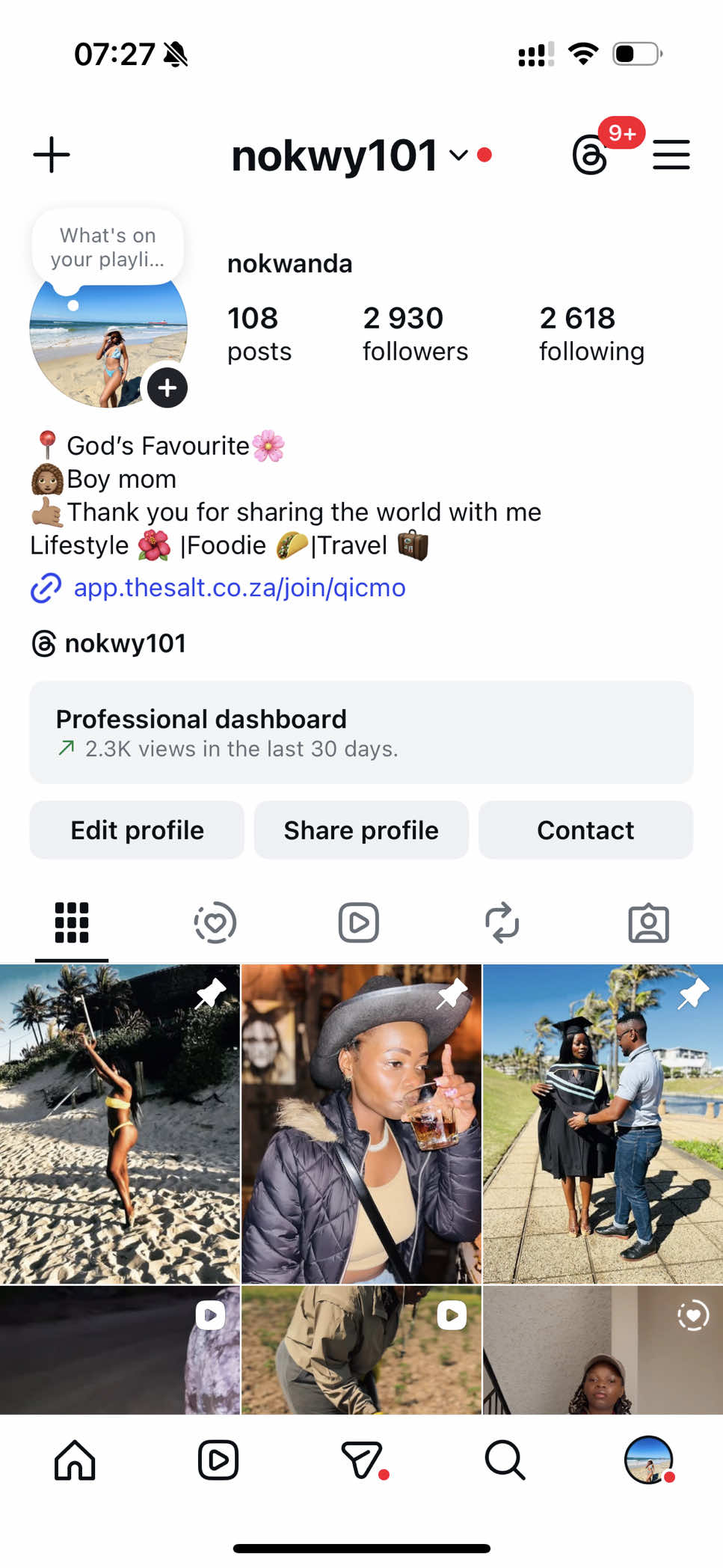Viewport: 723px width, 1568px height.
Task: Tap the plus icon to create new content
Action: (52, 155)
